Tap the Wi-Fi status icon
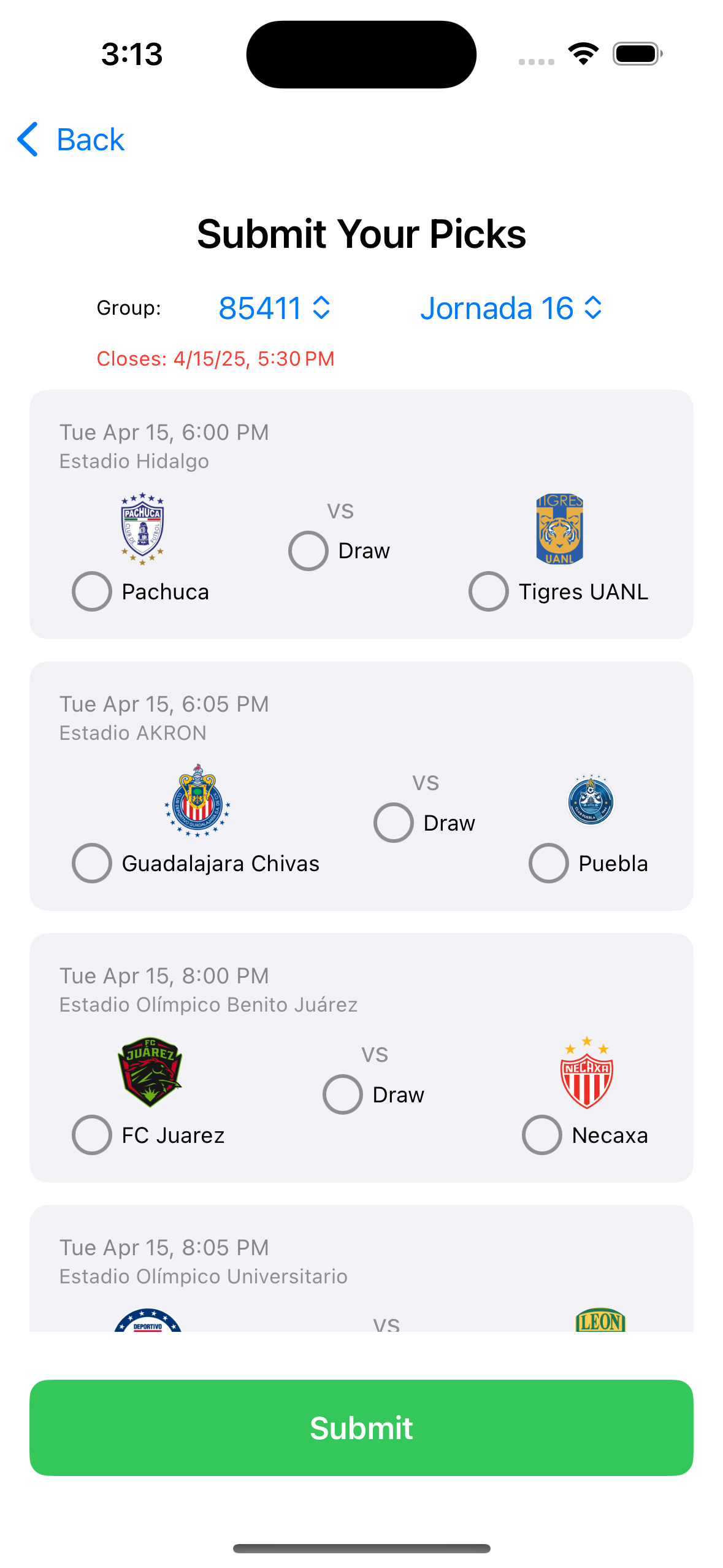Screen dimensions: 723x1568 583,53
